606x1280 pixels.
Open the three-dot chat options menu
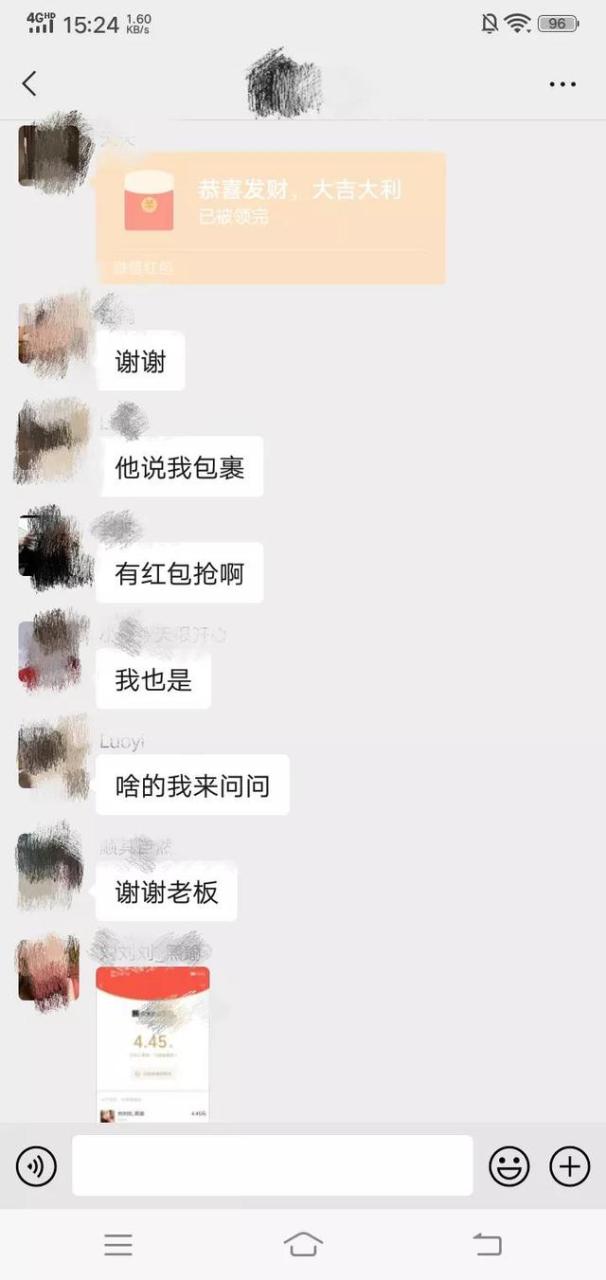pyautogui.click(x=563, y=85)
